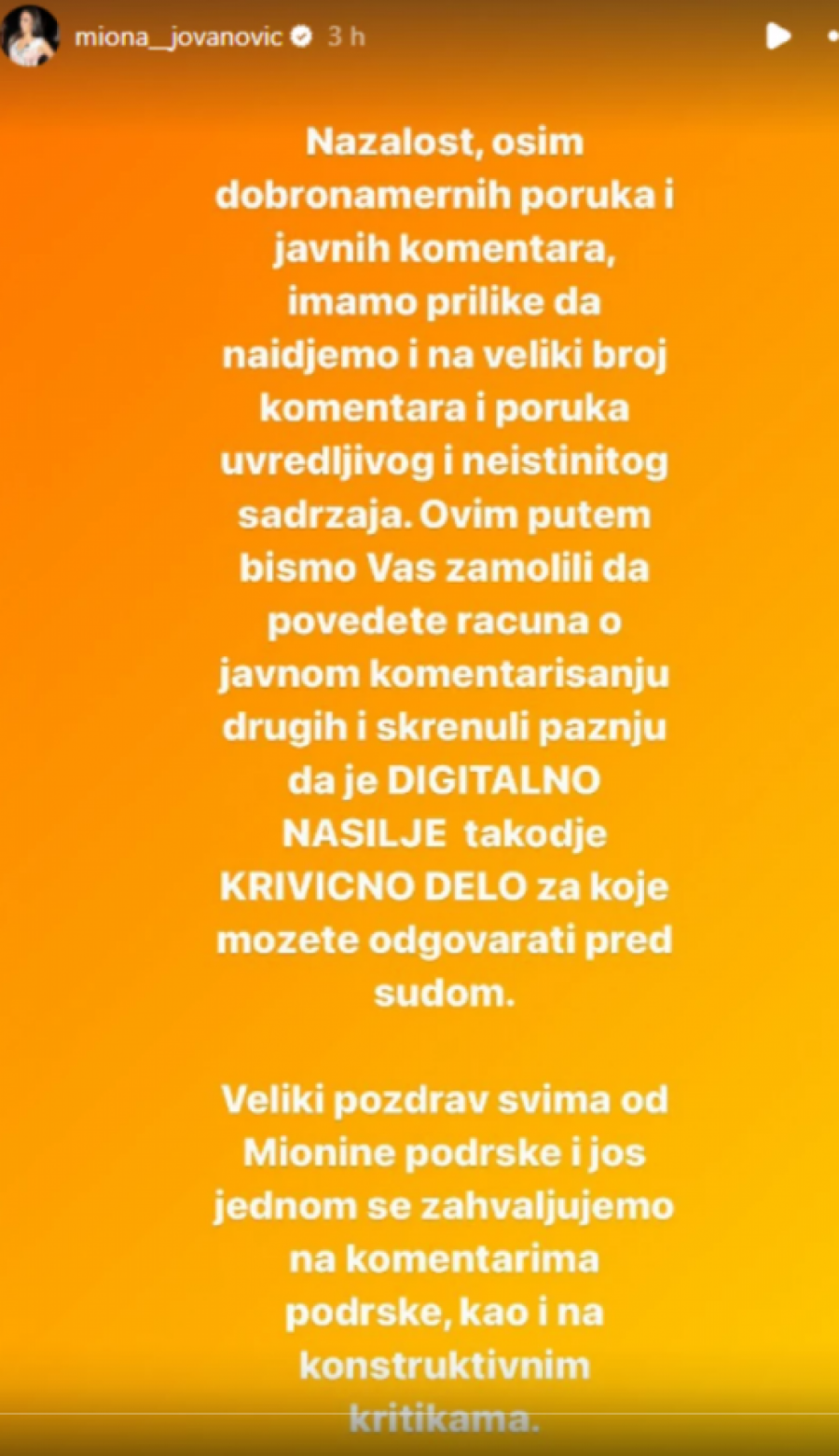
Task: Open miona__jovanovic profile picture
Action: [x=30, y=37]
